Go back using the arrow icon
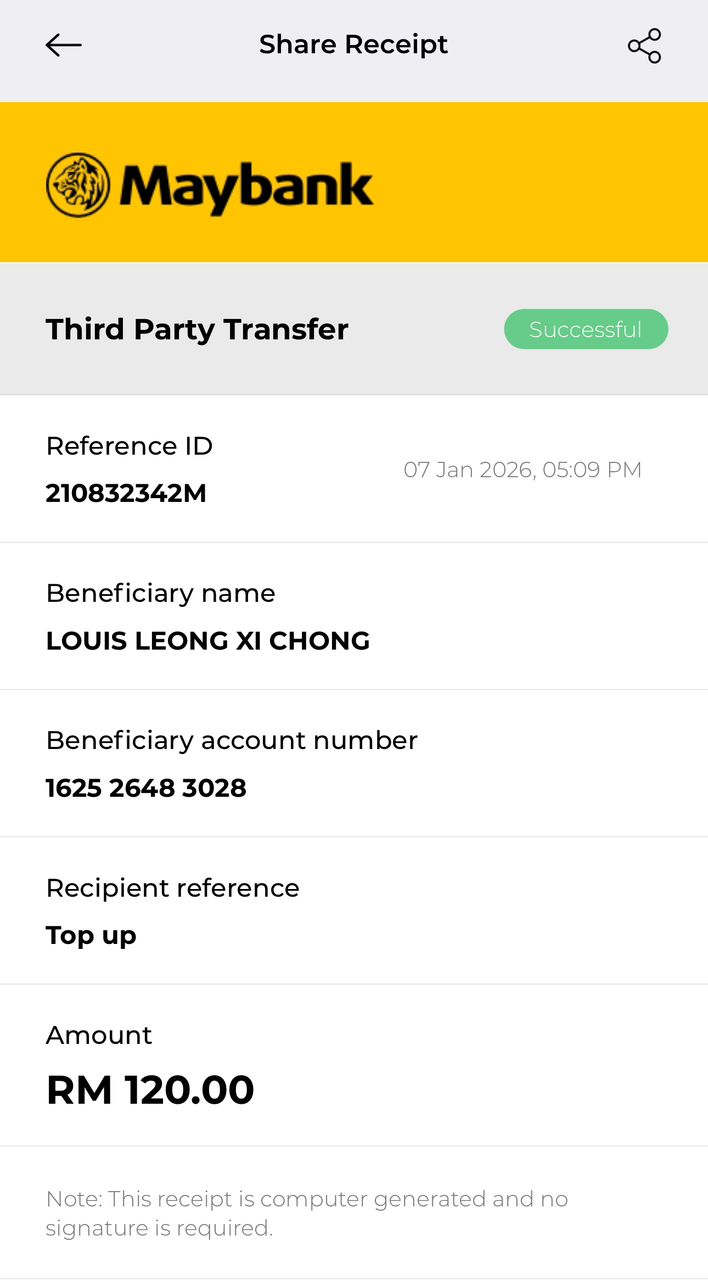The image size is (708, 1280). point(64,45)
